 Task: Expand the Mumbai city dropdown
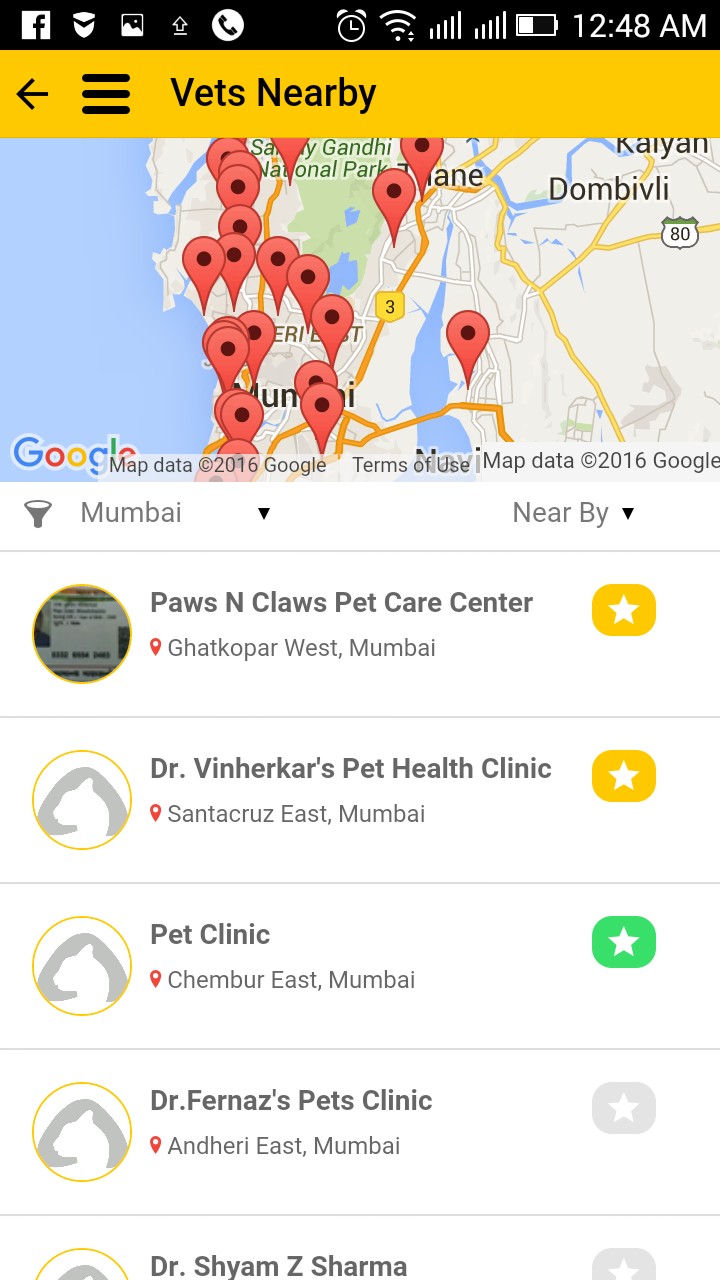tap(175, 513)
